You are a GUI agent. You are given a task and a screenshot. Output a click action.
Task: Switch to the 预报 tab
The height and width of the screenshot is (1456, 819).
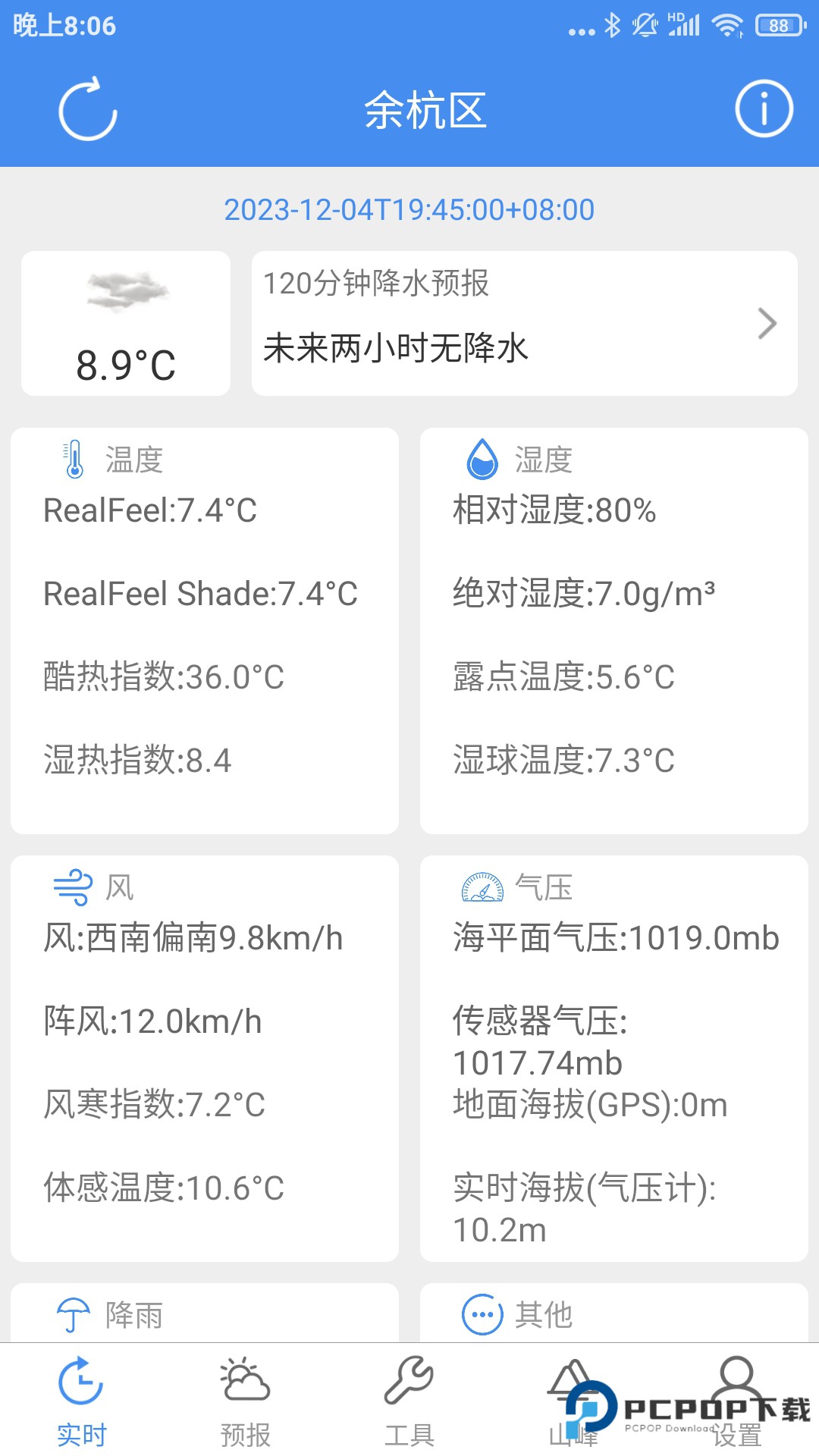tap(244, 1402)
